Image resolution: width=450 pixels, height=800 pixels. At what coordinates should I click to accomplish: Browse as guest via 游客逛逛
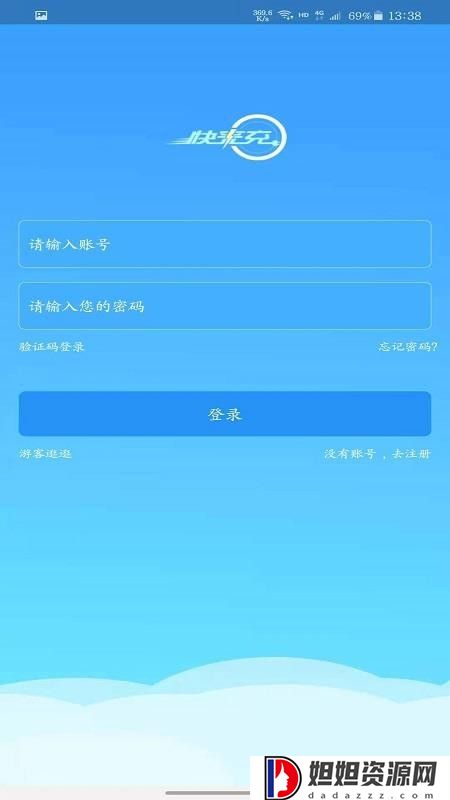click(45, 454)
